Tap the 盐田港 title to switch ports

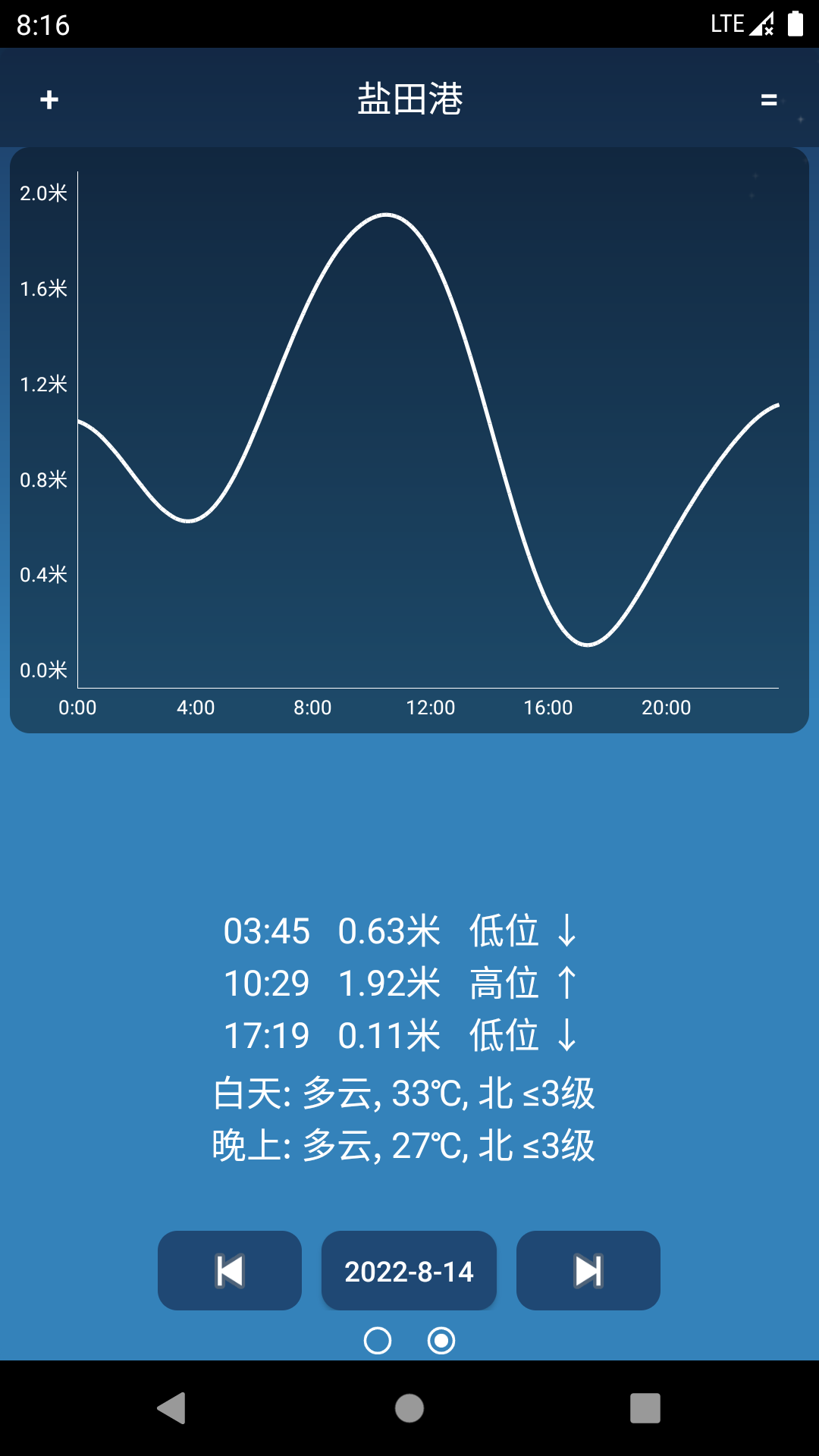click(x=409, y=99)
